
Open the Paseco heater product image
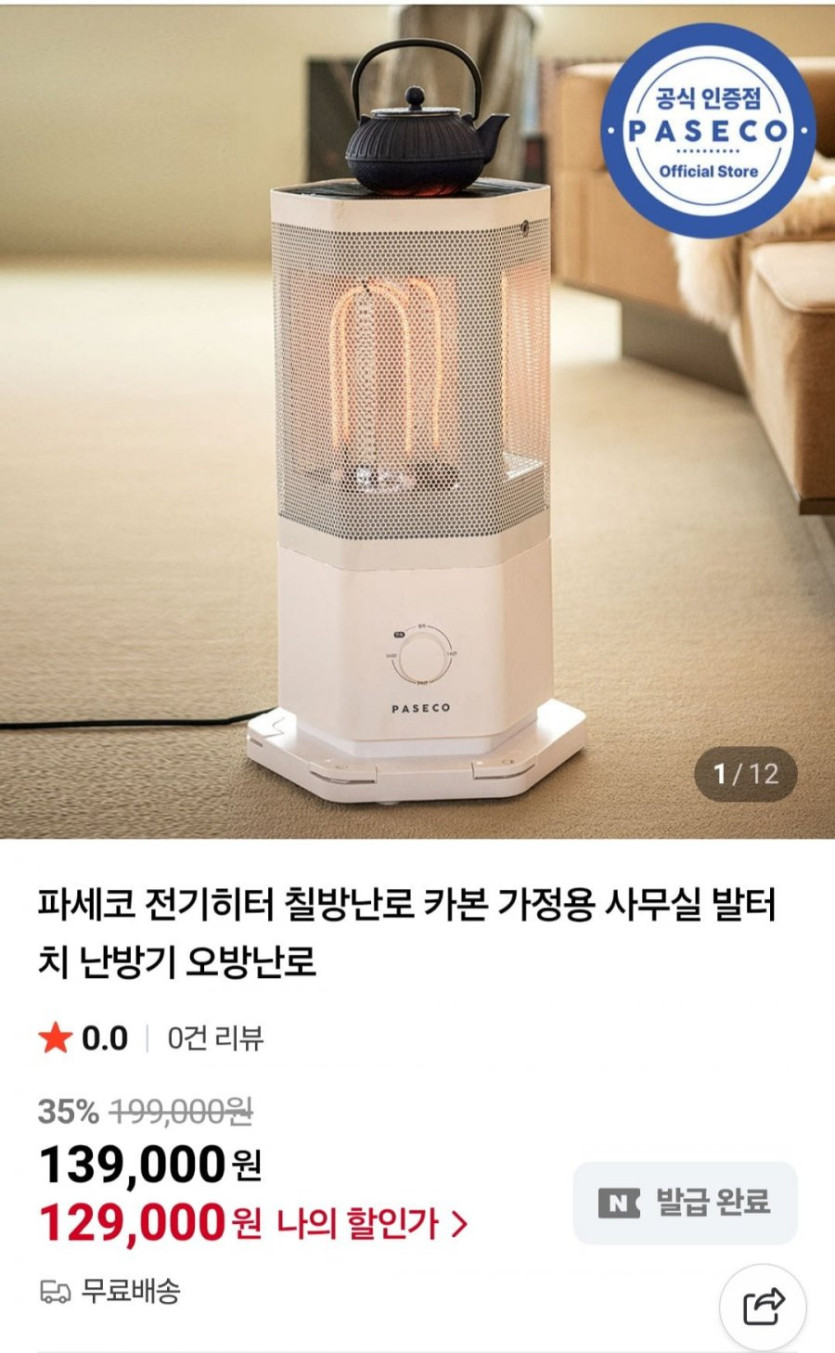tap(417, 419)
